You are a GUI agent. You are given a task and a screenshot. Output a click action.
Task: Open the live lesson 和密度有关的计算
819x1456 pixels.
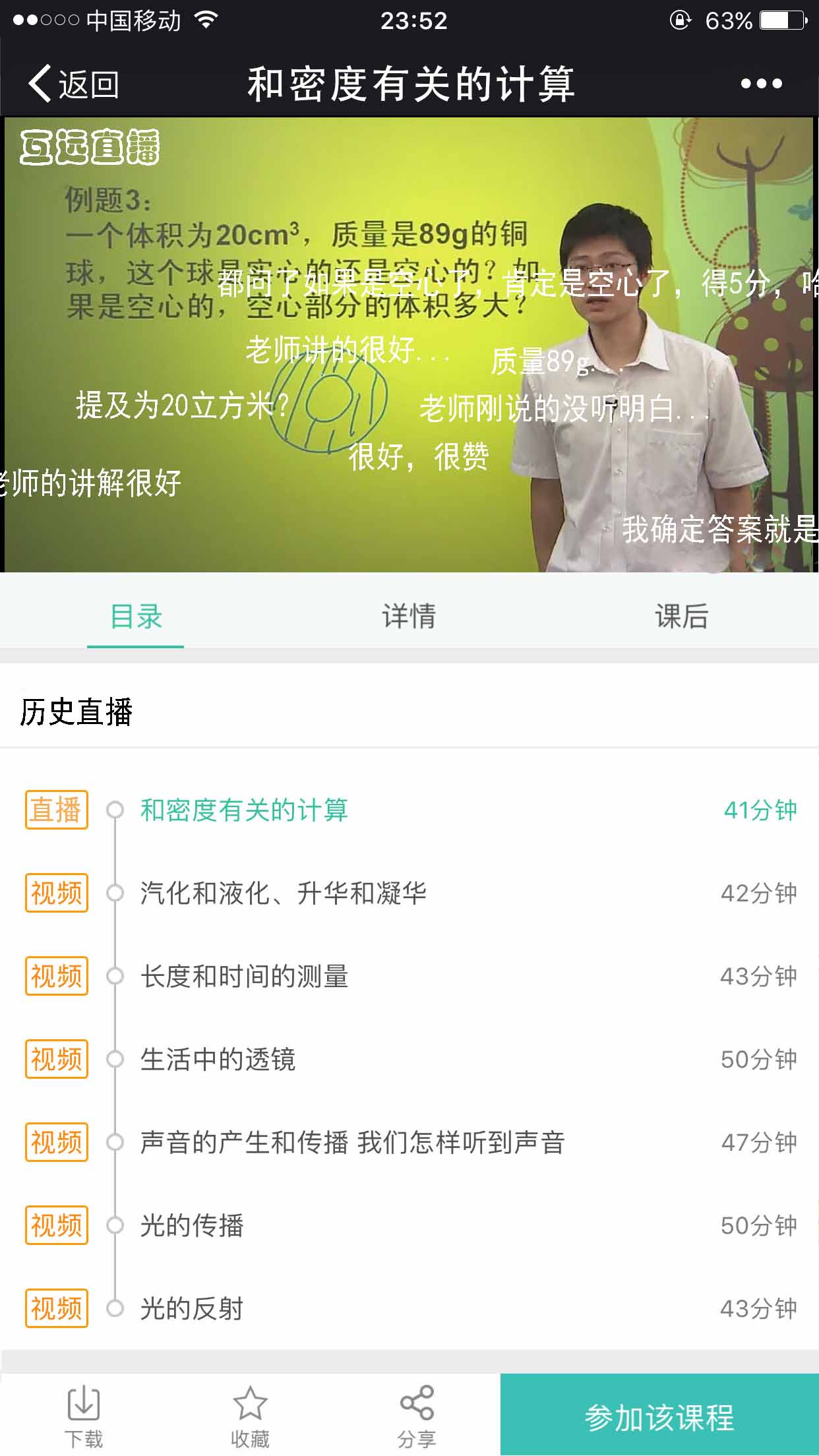click(244, 810)
